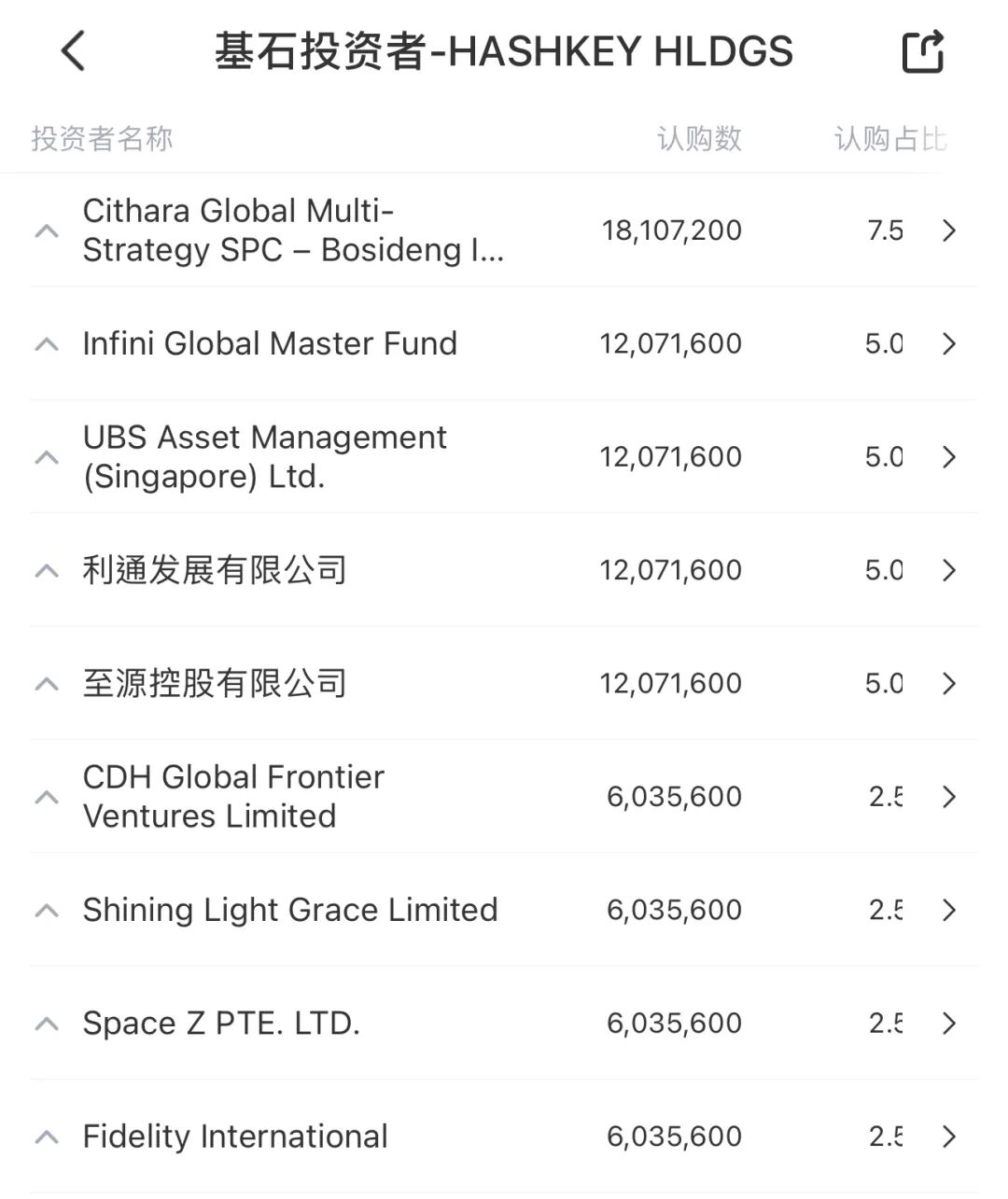Select the 投资者名称 column header
The image size is (1008, 1199).
coord(103,138)
